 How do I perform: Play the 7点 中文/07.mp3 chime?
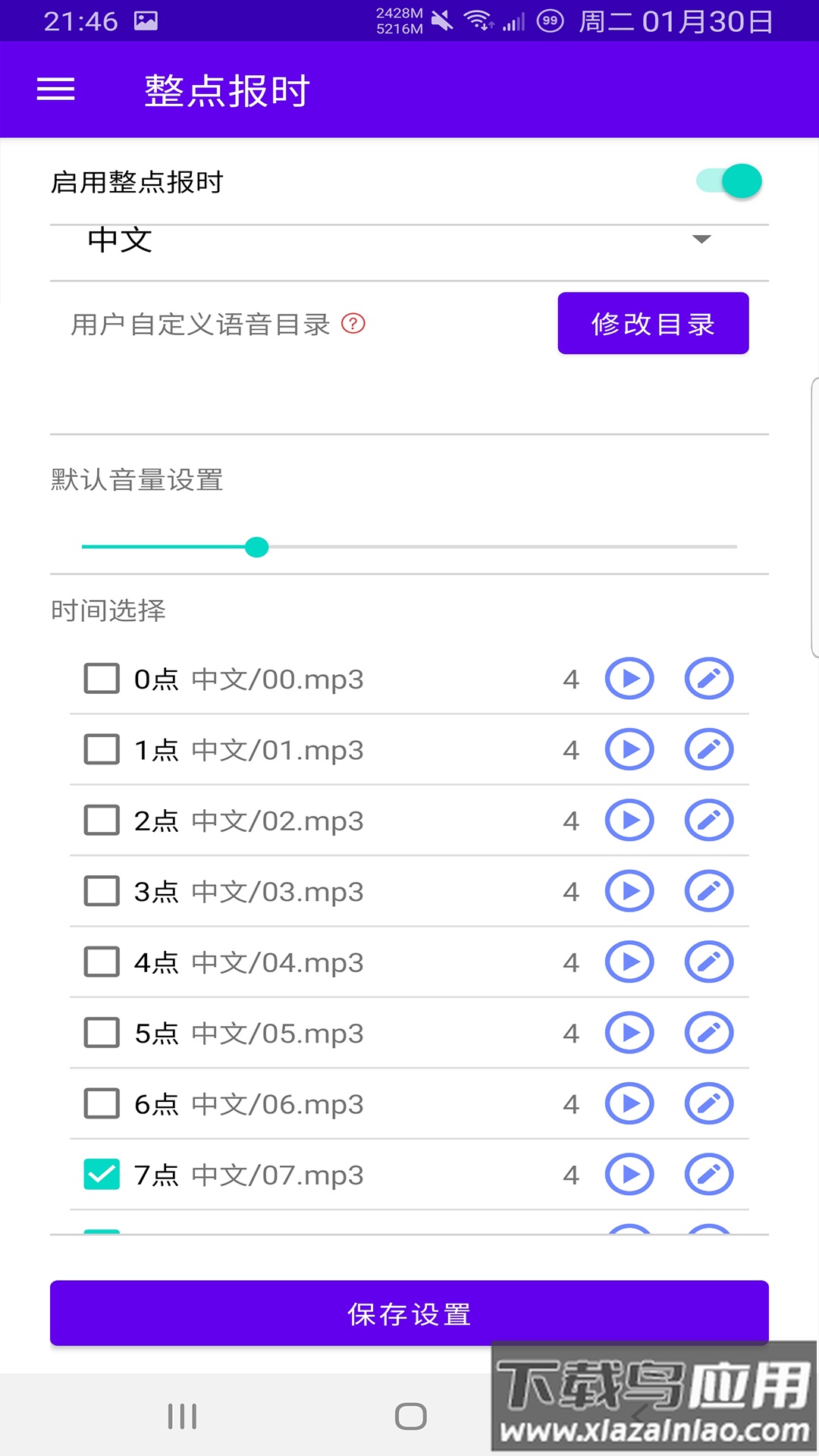point(629,1174)
